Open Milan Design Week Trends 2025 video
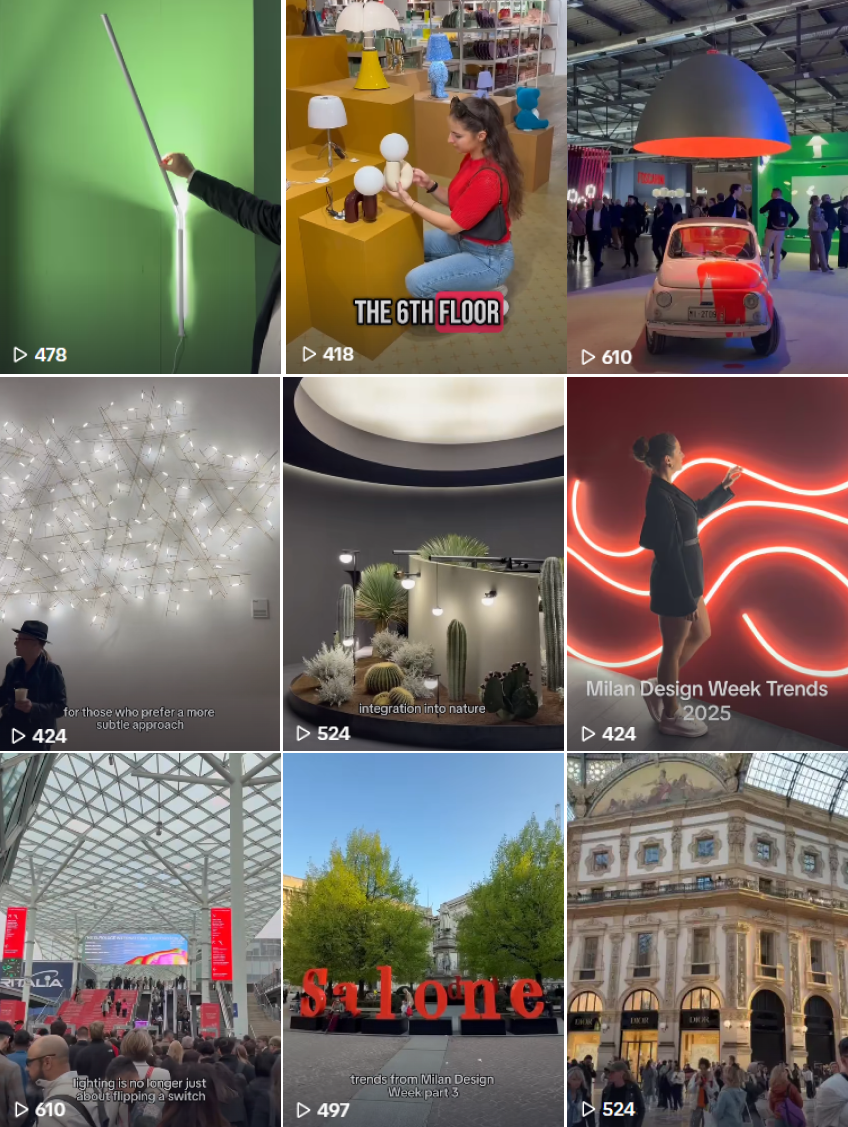The image size is (848, 1127). [x=707, y=563]
